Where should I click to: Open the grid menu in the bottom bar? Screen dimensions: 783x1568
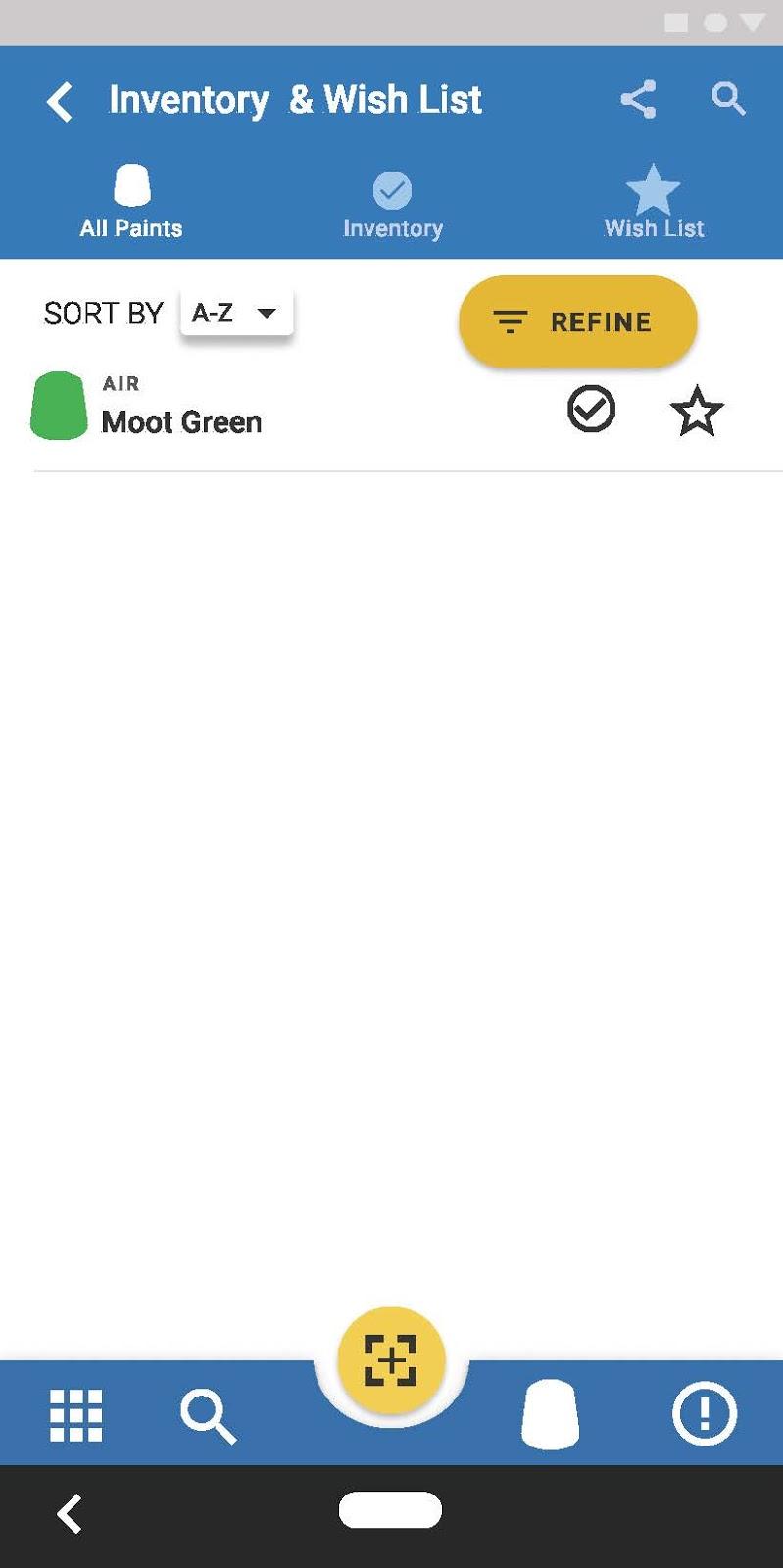(x=75, y=1415)
